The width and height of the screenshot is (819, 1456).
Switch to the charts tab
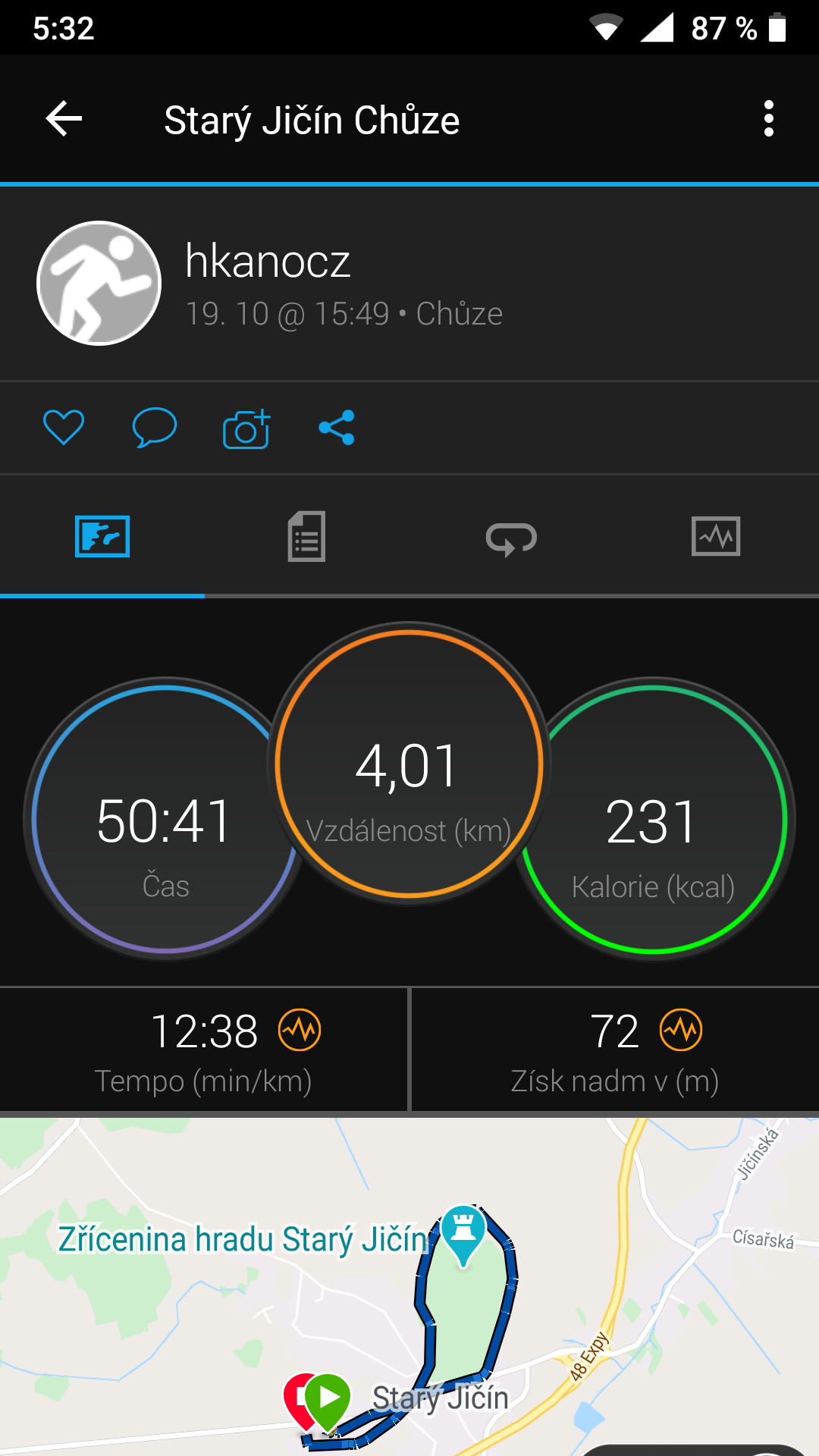pyautogui.click(x=716, y=537)
